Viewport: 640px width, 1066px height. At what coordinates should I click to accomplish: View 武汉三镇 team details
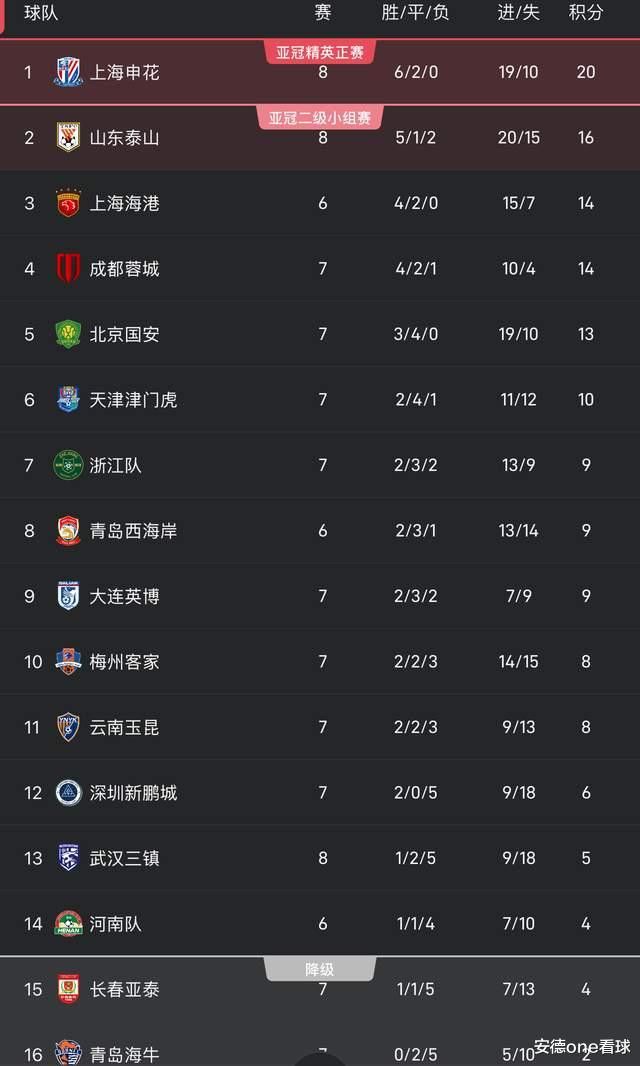(x=320, y=858)
